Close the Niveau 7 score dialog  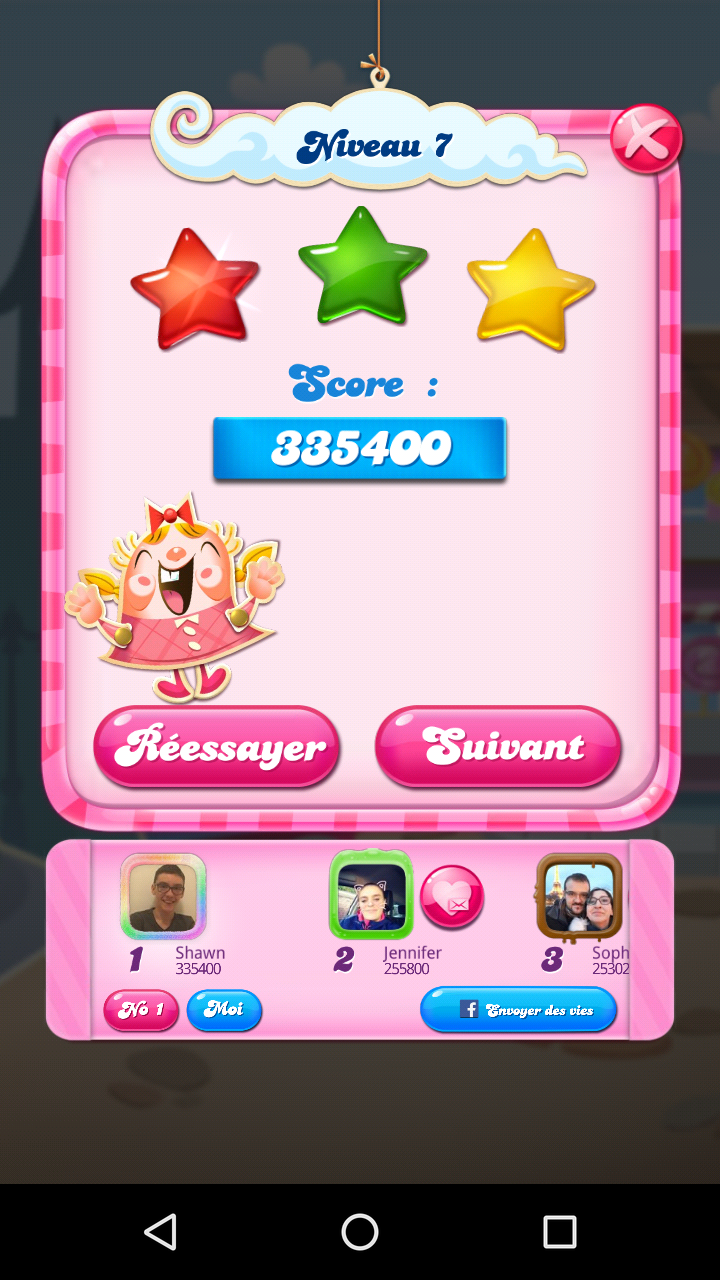coord(646,139)
